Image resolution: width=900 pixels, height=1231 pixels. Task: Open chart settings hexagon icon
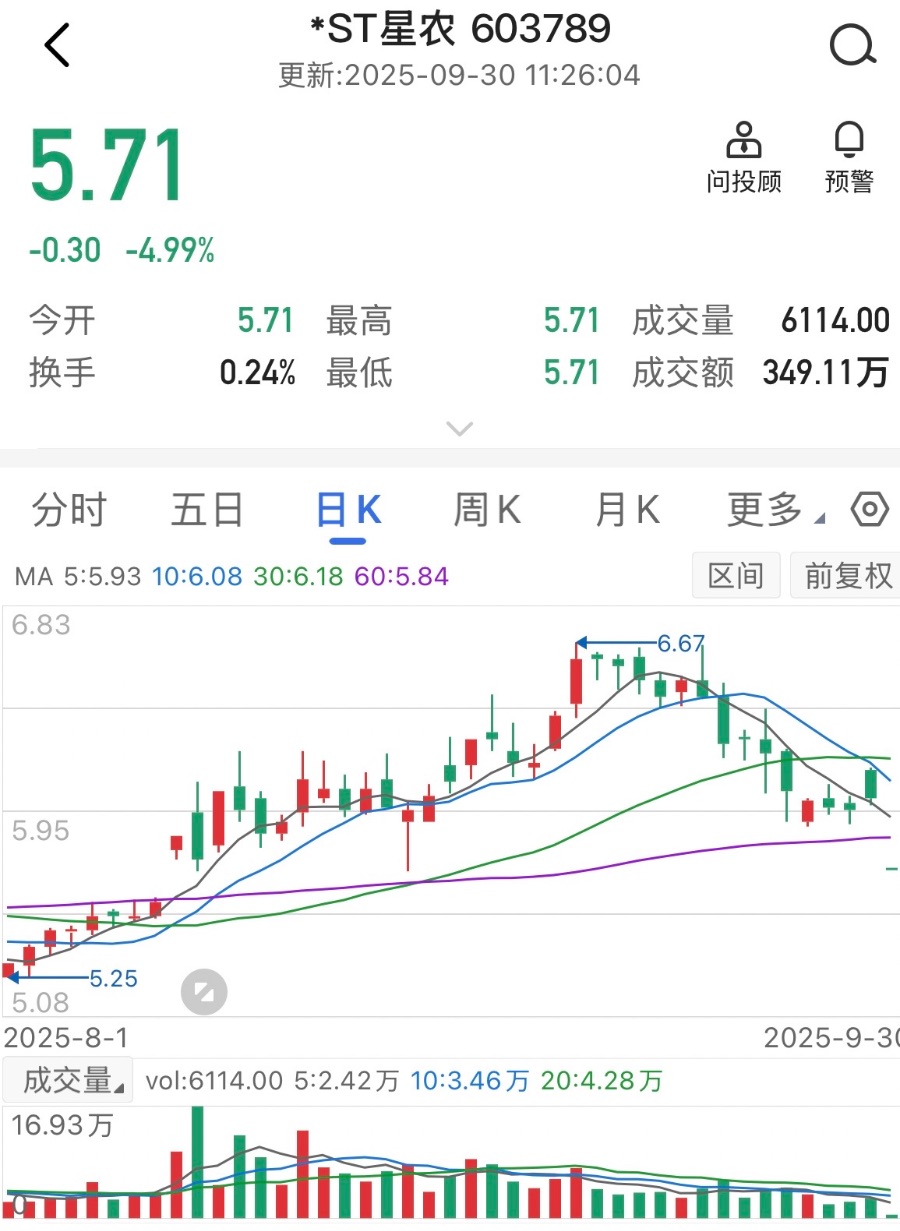tap(869, 511)
